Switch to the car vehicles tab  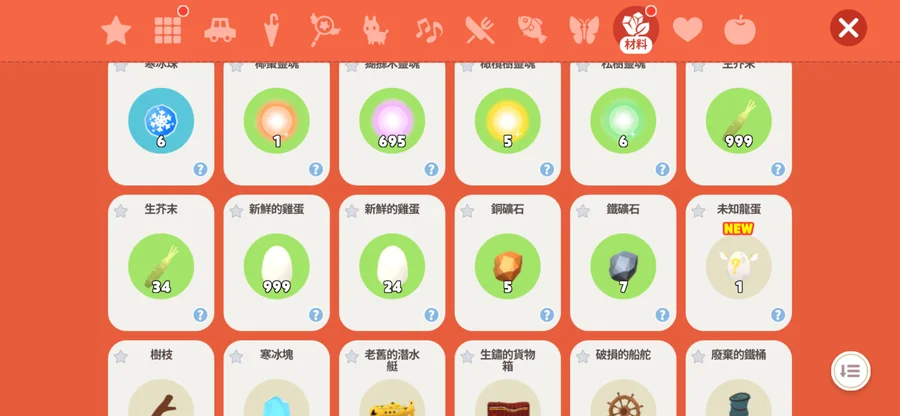pyautogui.click(x=220, y=30)
